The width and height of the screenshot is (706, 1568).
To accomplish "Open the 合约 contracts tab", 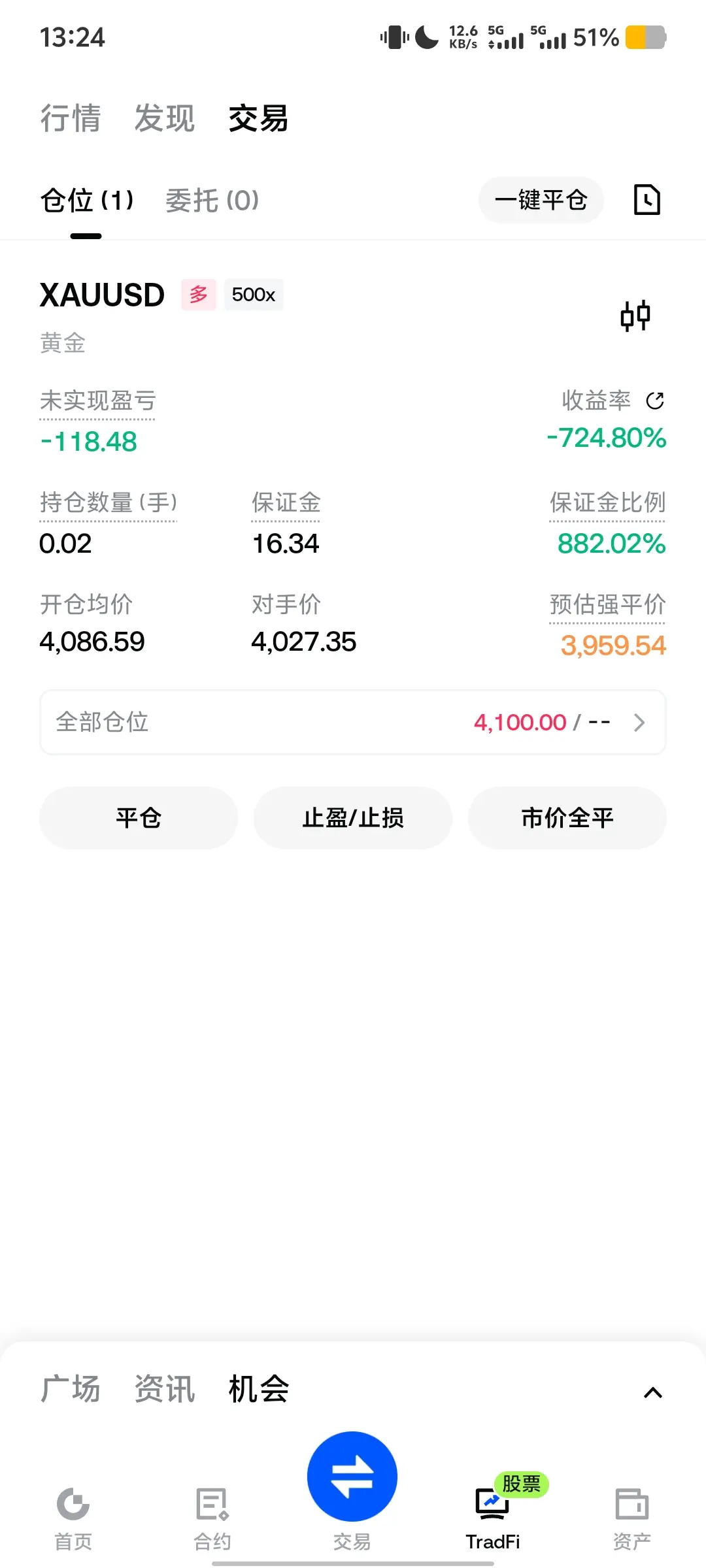I will 212,1518.
